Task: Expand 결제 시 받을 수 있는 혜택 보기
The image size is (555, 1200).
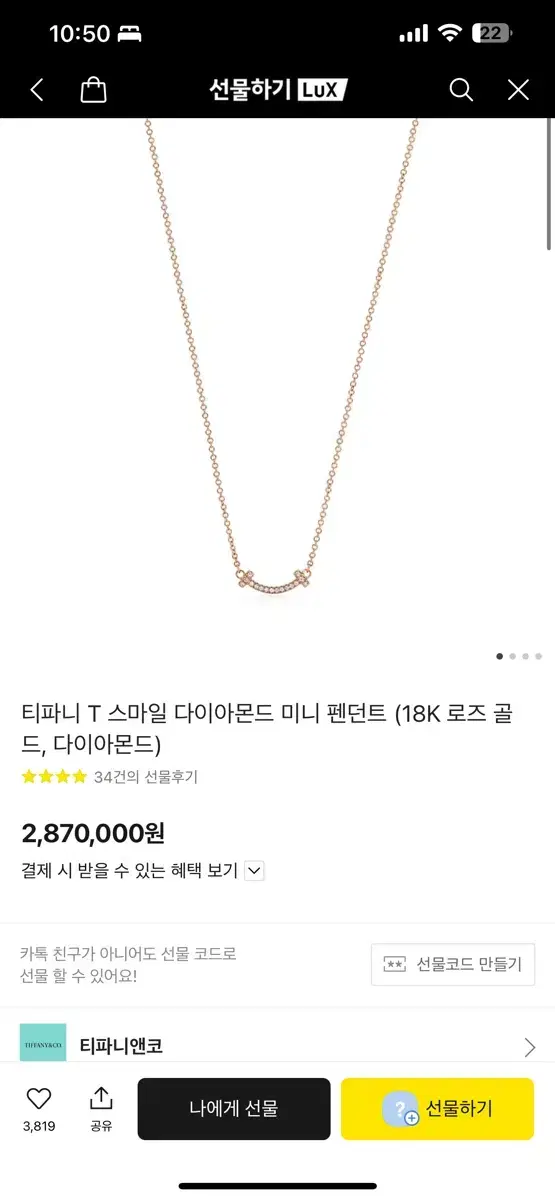Action: [x=143, y=871]
